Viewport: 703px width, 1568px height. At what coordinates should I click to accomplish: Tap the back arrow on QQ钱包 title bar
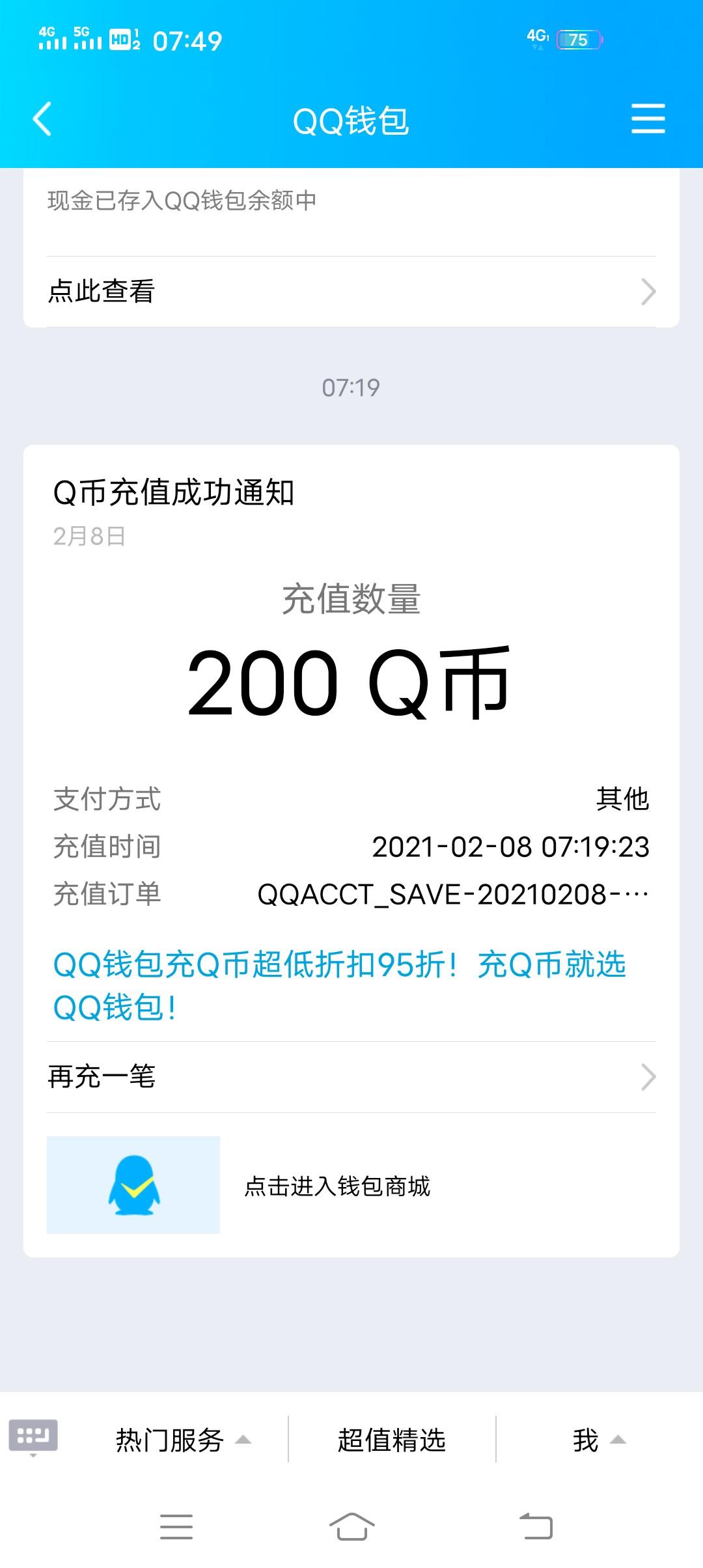(x=41, y=119)
